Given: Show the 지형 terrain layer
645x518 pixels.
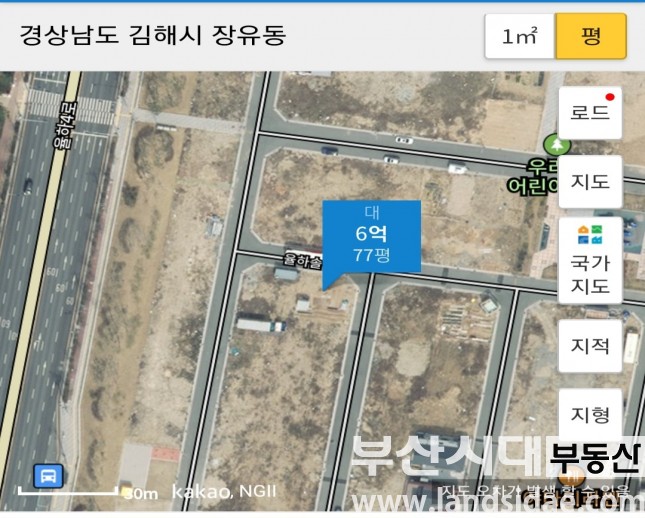Looking at the screenshot, I should point(590,414).
